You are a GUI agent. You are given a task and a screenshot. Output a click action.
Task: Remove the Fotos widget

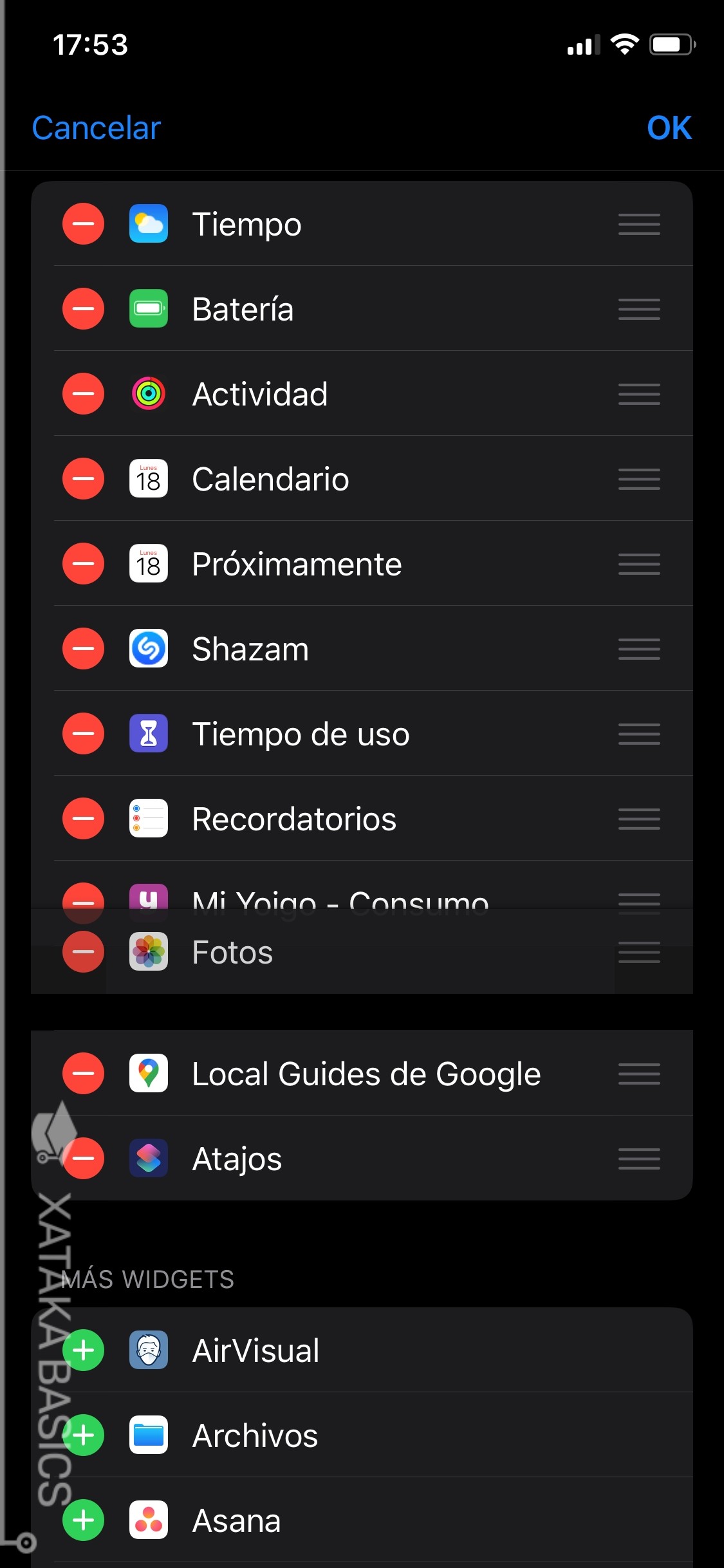83,952
